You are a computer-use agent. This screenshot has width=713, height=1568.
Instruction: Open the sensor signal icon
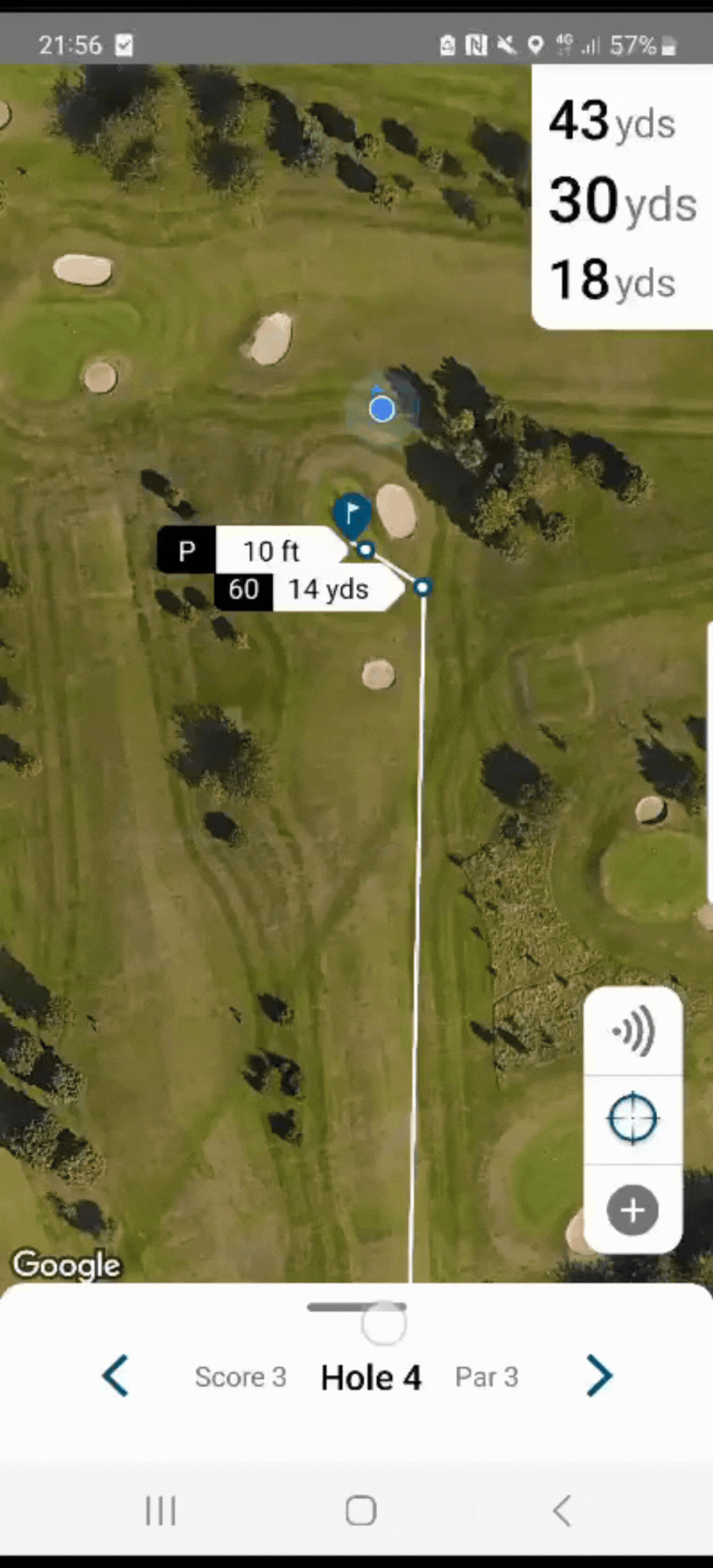(x=632, y=1030)
